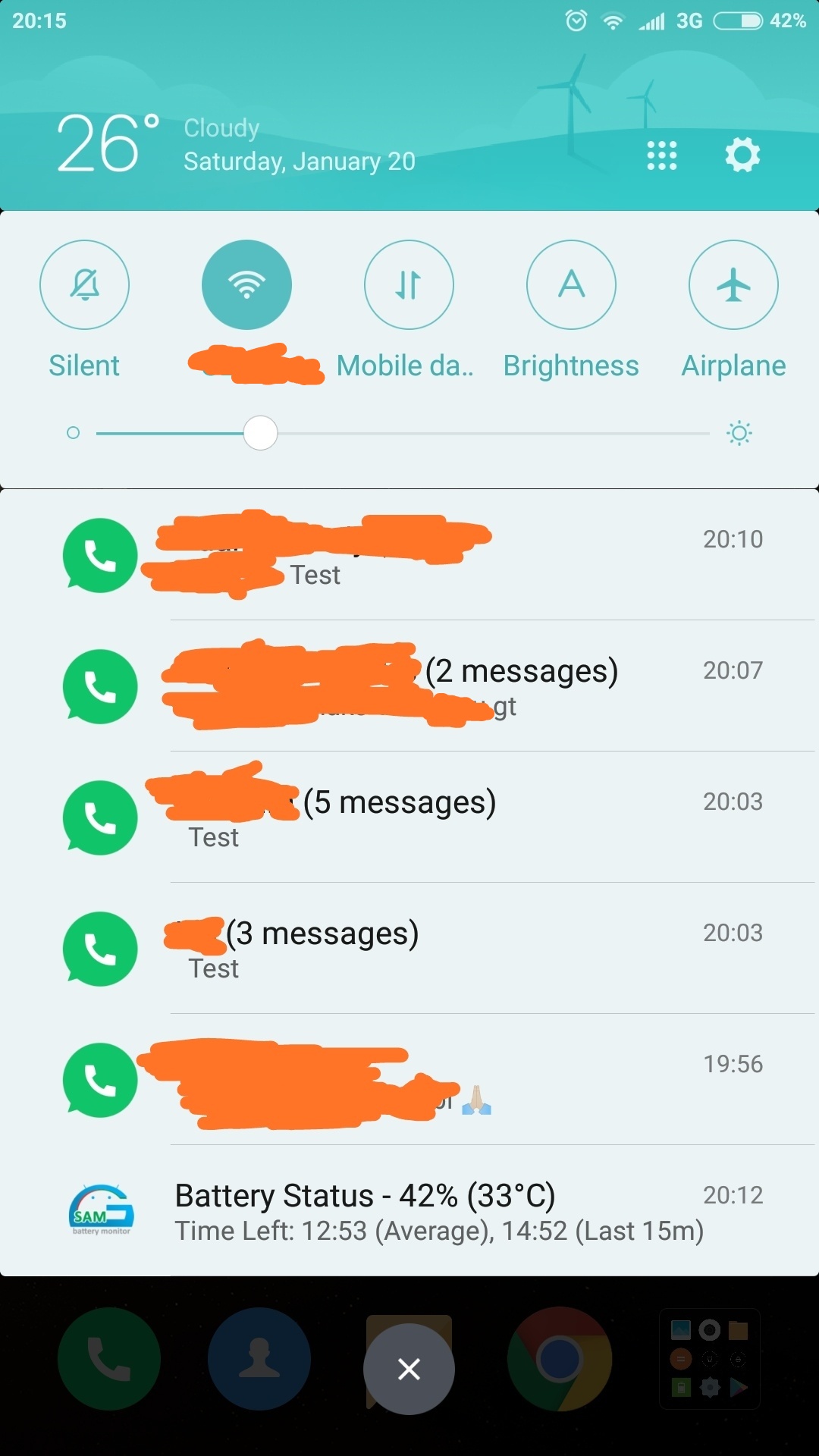Open the WhatsApp notification from 19:56

(x=409, y=1080)
